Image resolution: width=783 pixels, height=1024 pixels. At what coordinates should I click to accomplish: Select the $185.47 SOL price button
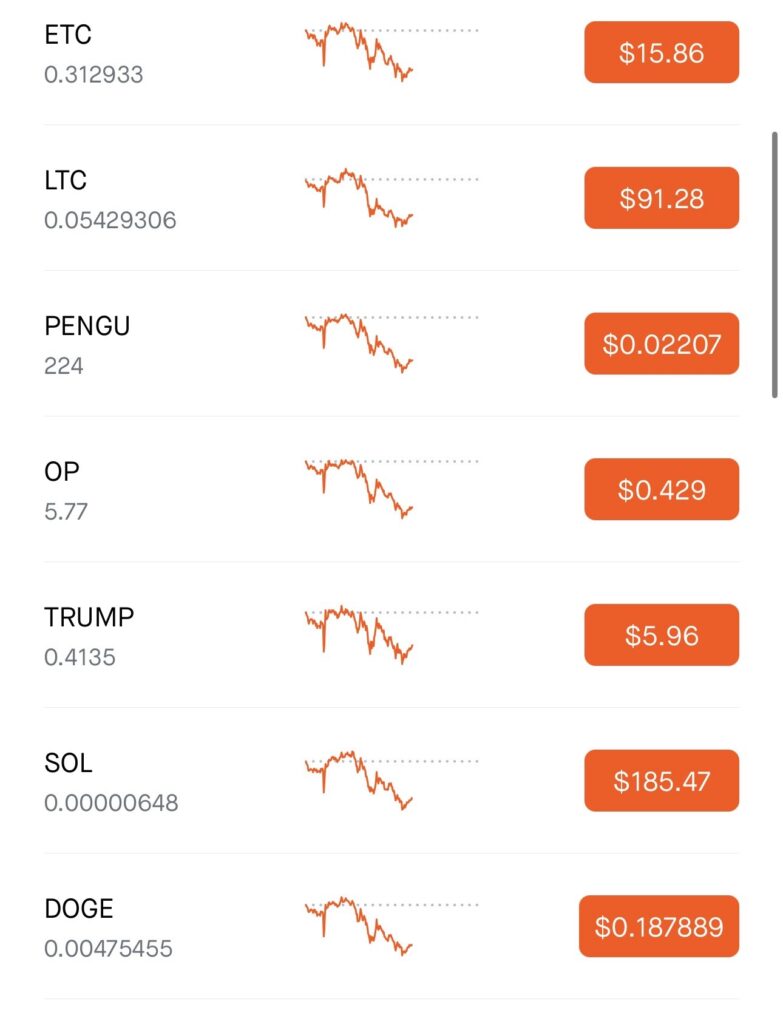coord(661,781)
